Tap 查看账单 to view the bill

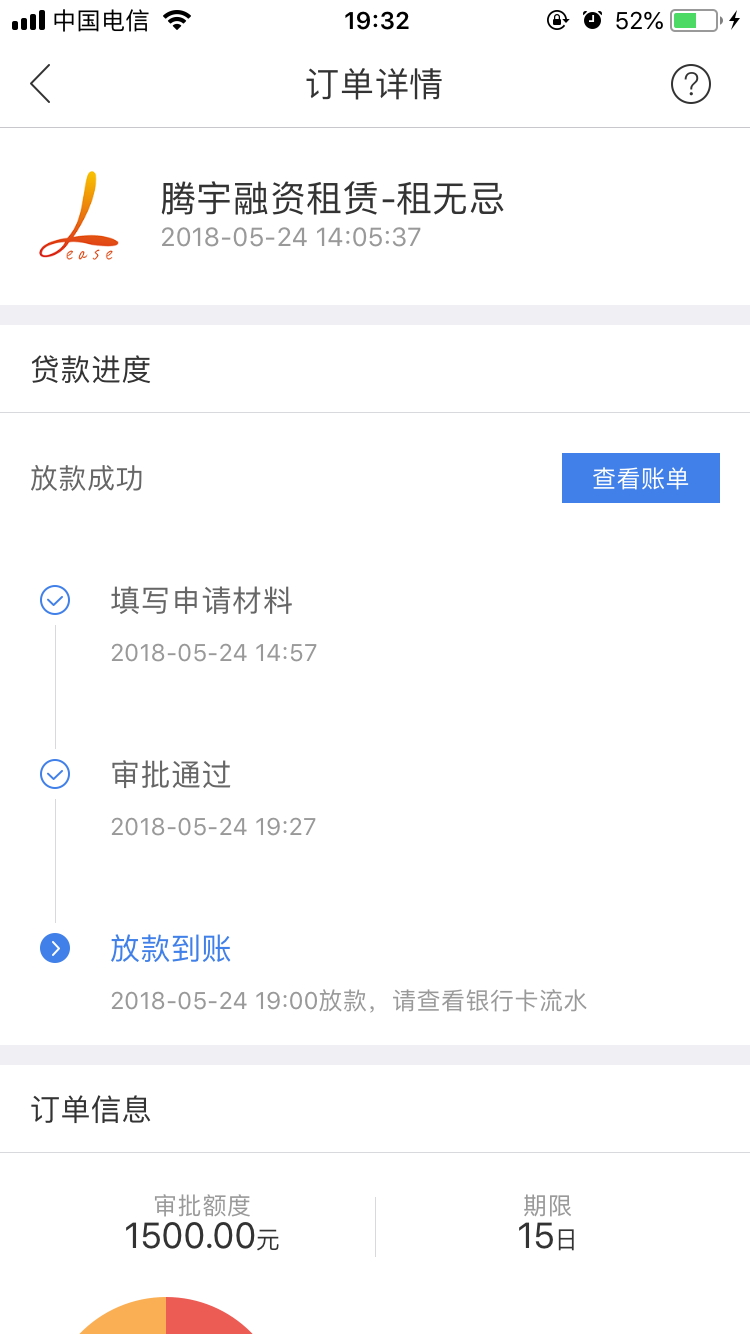click(x=641, y=478)
